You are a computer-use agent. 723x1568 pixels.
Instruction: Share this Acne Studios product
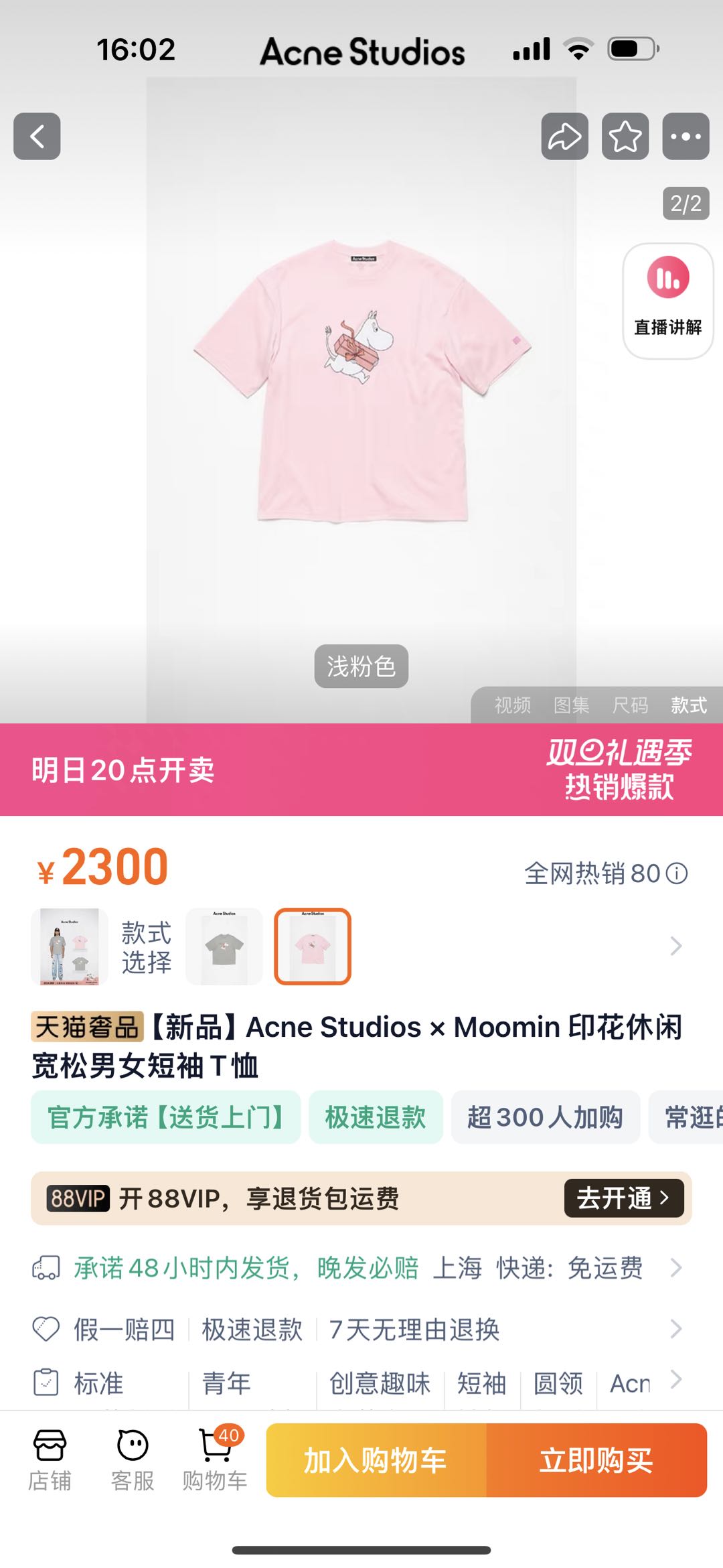point(564,137)
